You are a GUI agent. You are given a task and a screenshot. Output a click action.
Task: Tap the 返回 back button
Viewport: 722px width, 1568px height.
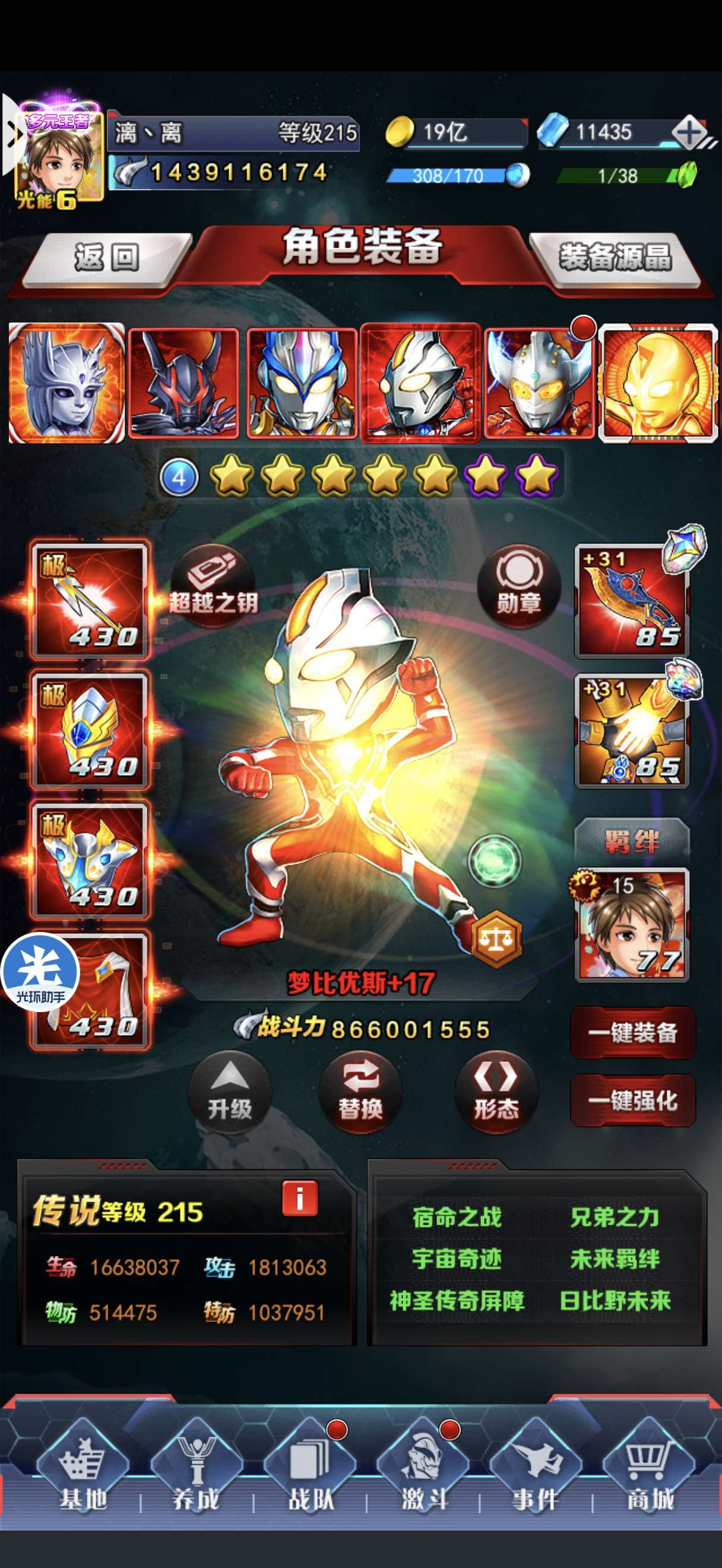pos(106,258)
